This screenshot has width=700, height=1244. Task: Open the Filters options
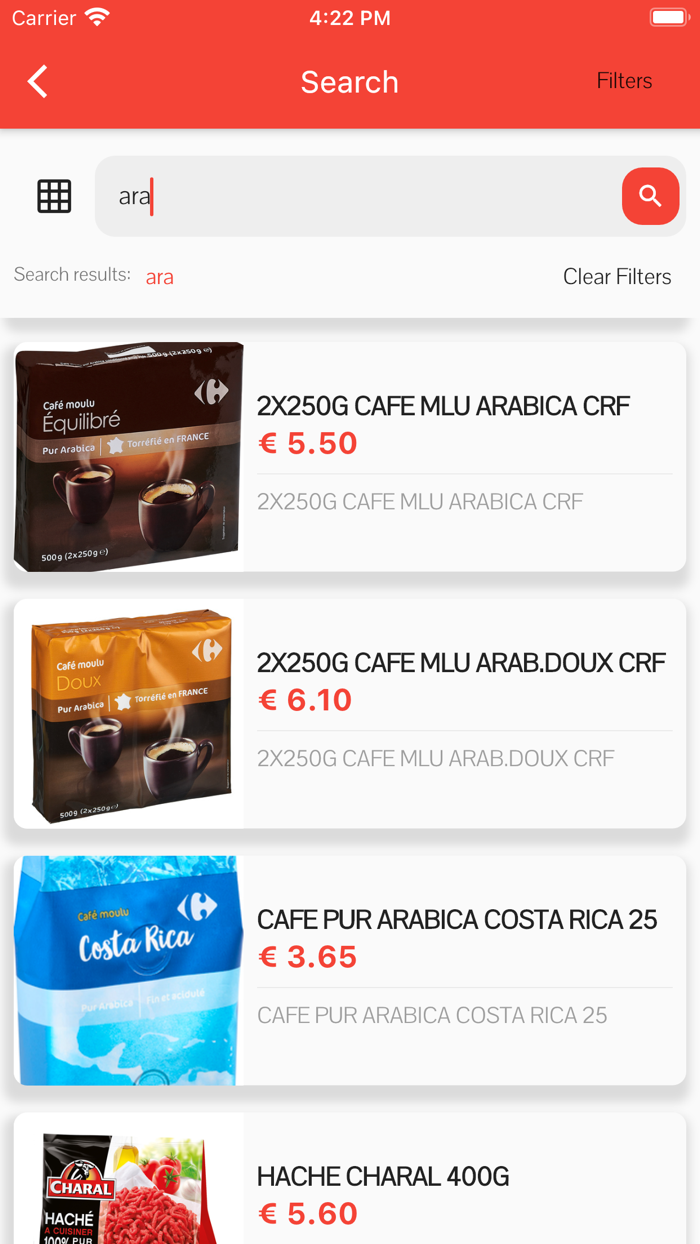click(624, 81)
